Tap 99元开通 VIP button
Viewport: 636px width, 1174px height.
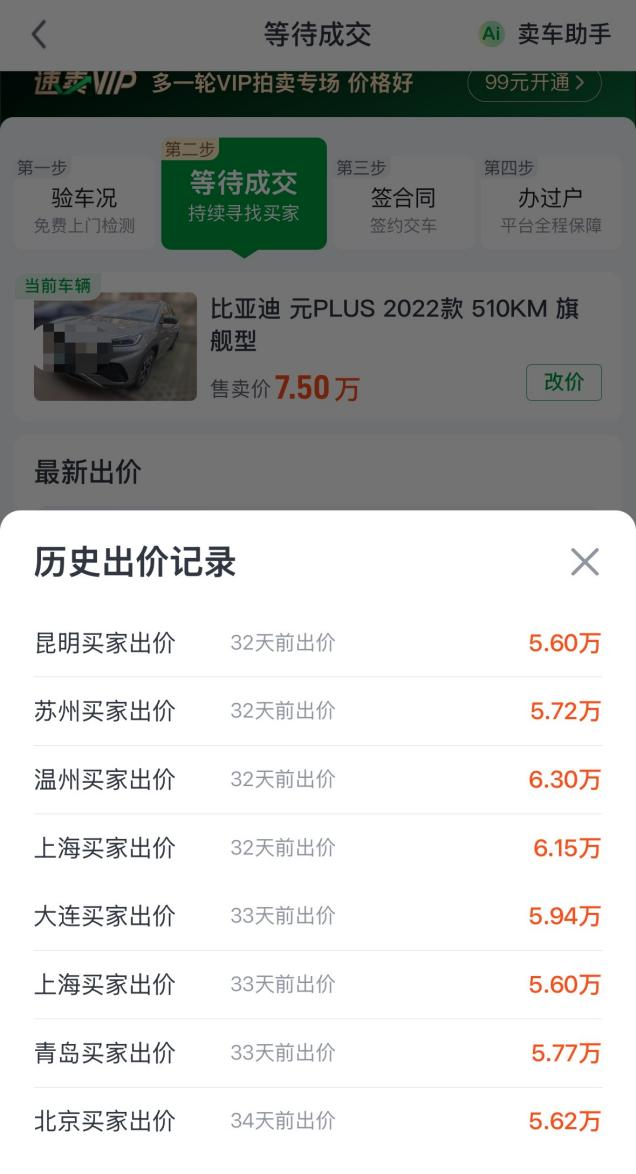(534, 83)
